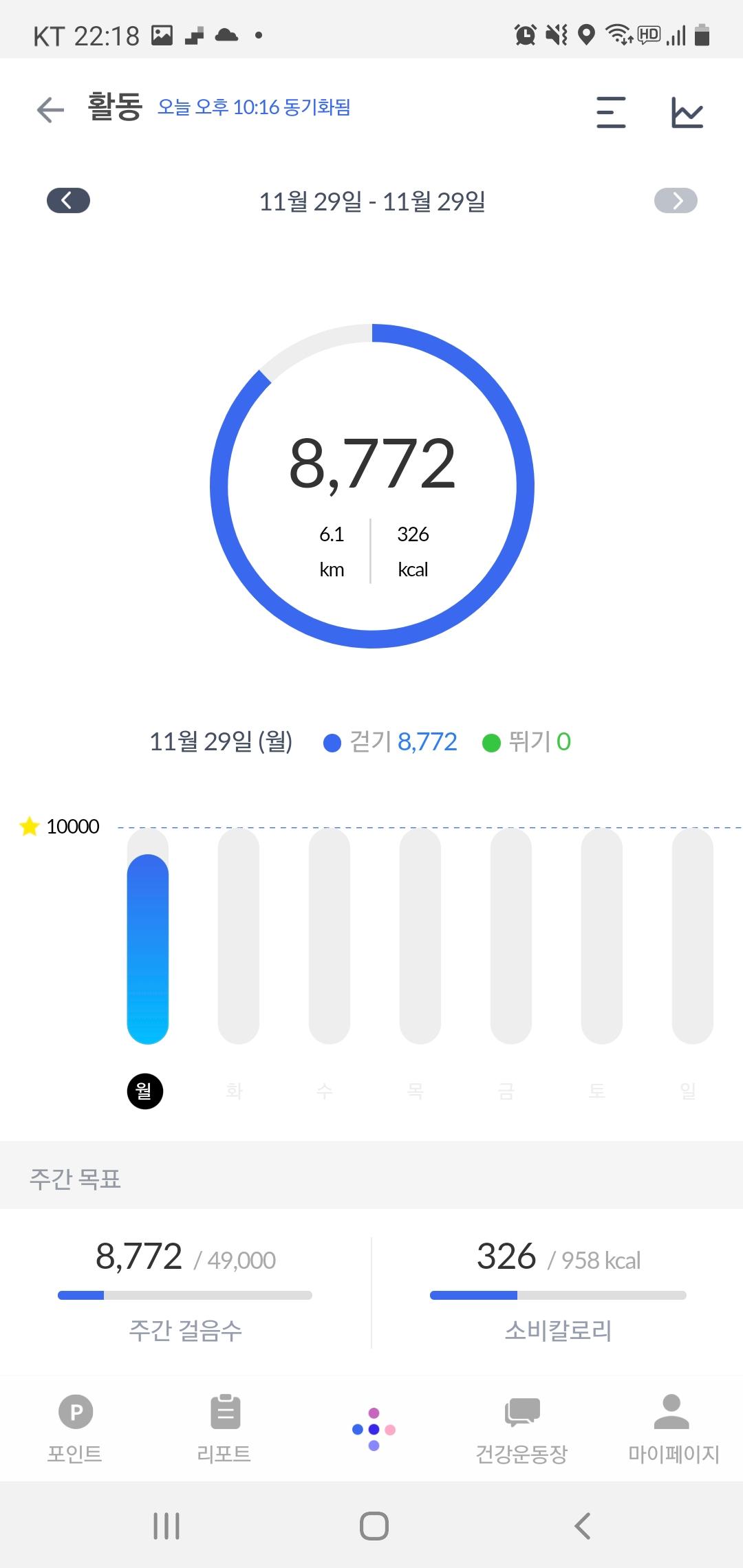
Task: Go to the next date range
Action: point(676,201)
